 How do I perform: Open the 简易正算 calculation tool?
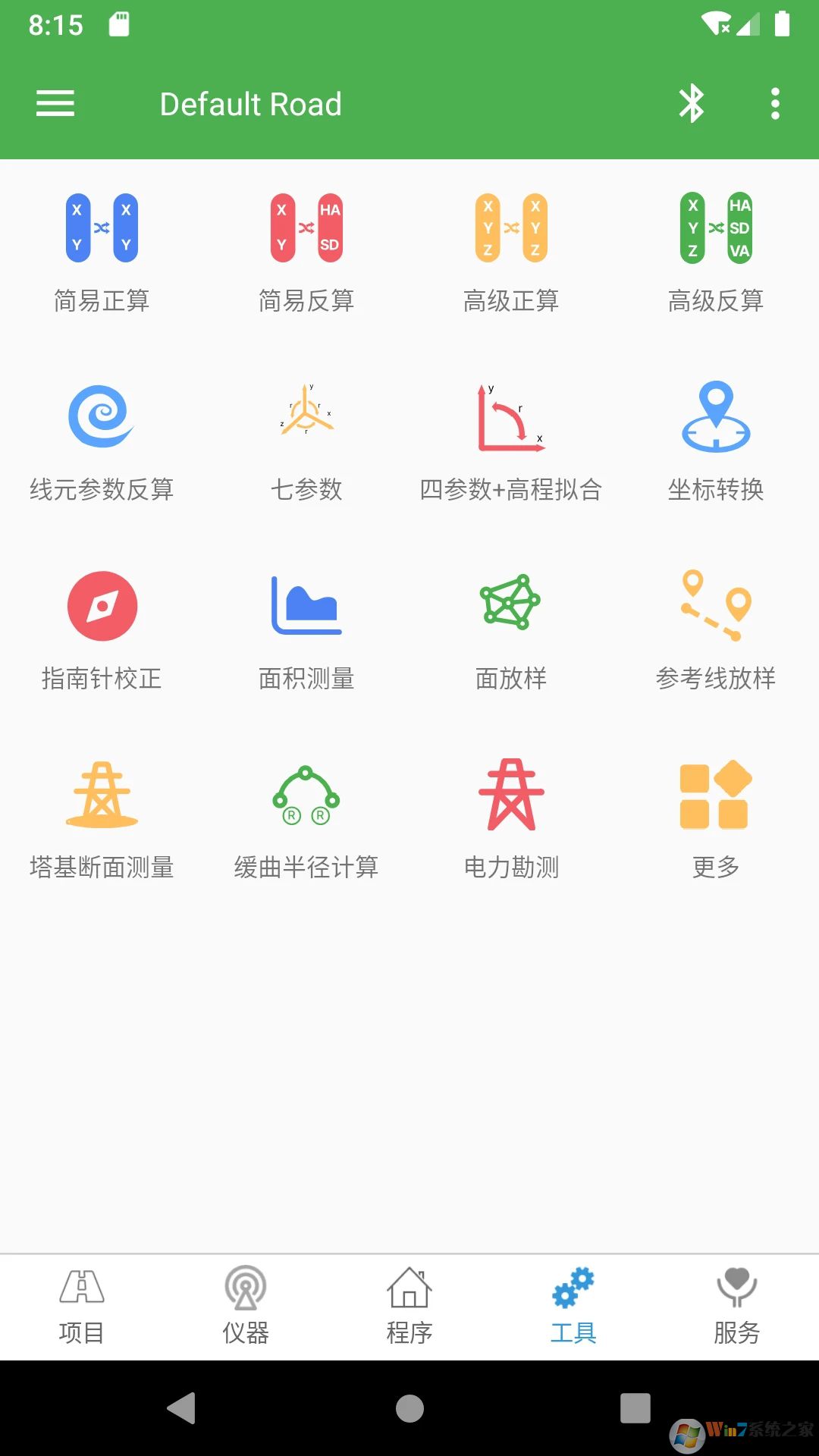(x=102, y=250)
